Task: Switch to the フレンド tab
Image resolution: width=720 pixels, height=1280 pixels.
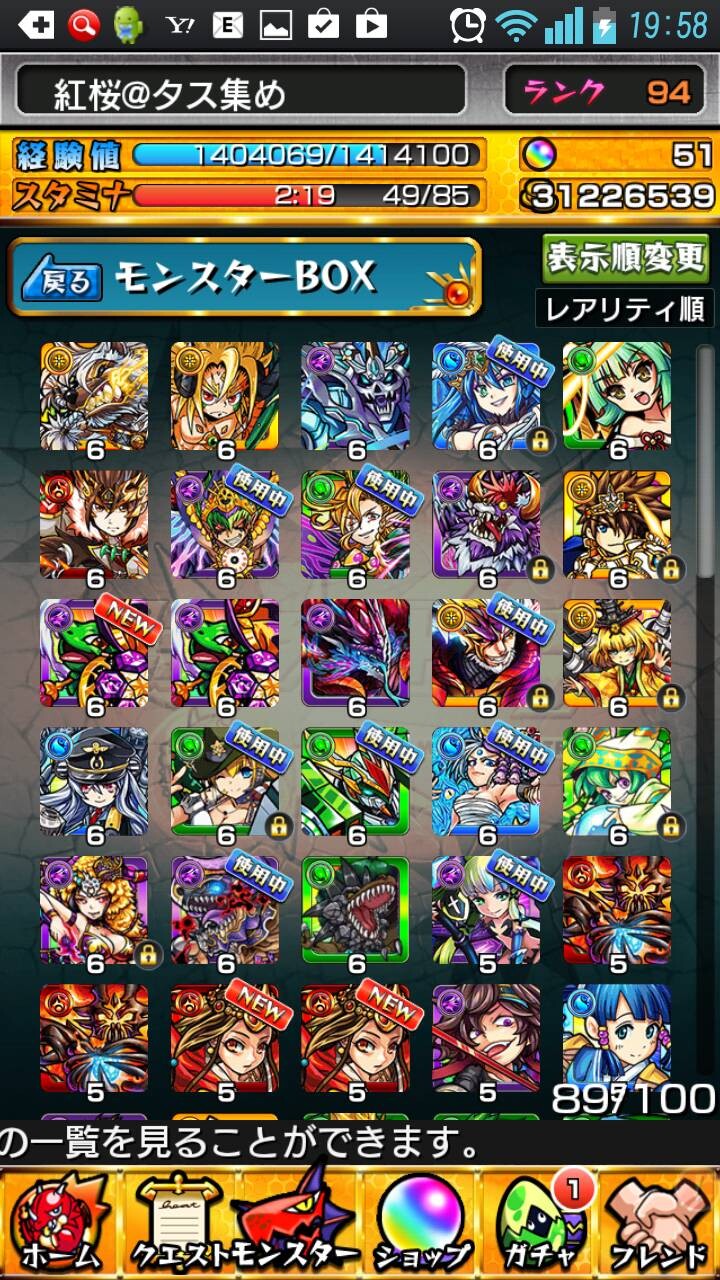Action: [x=658, y=1220]
